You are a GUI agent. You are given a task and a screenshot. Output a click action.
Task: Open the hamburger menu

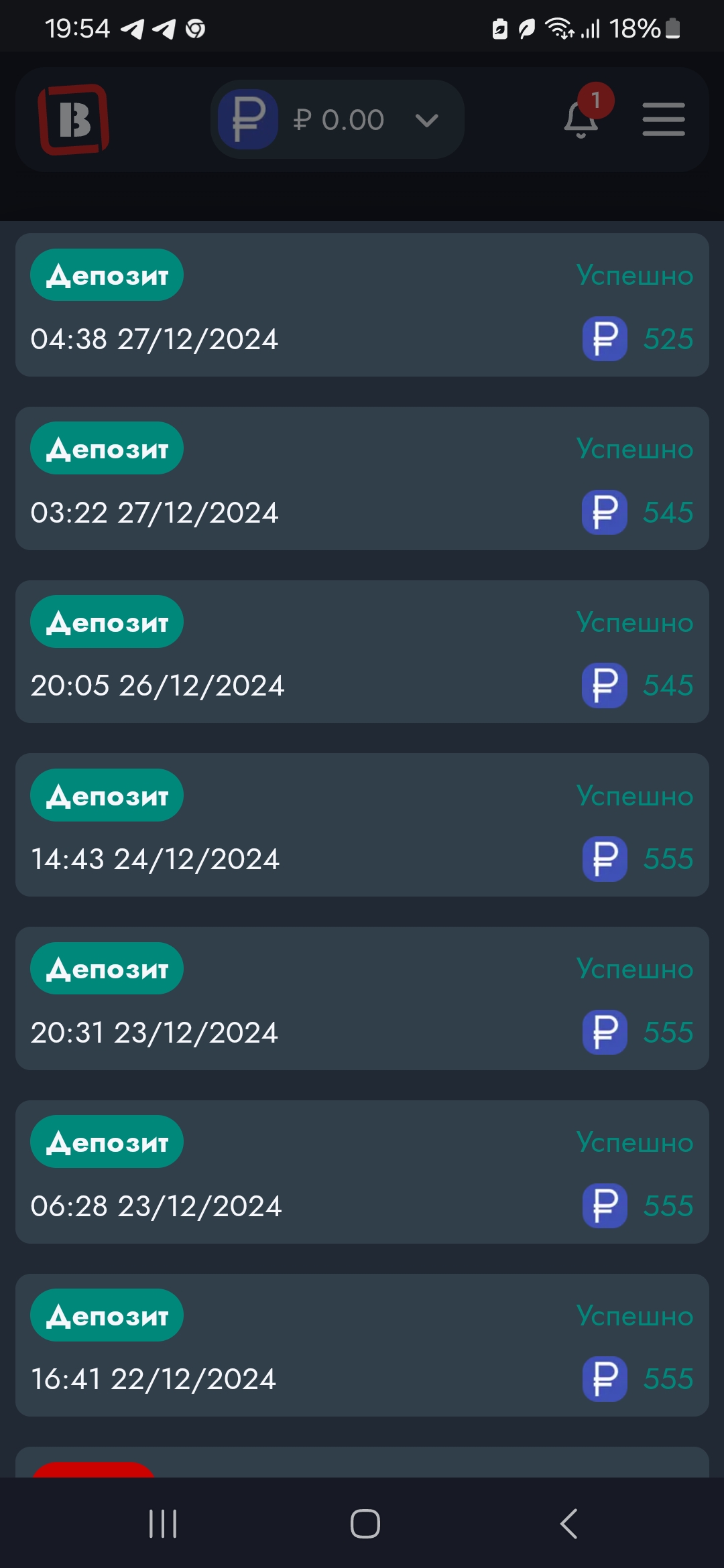point(664,119)
